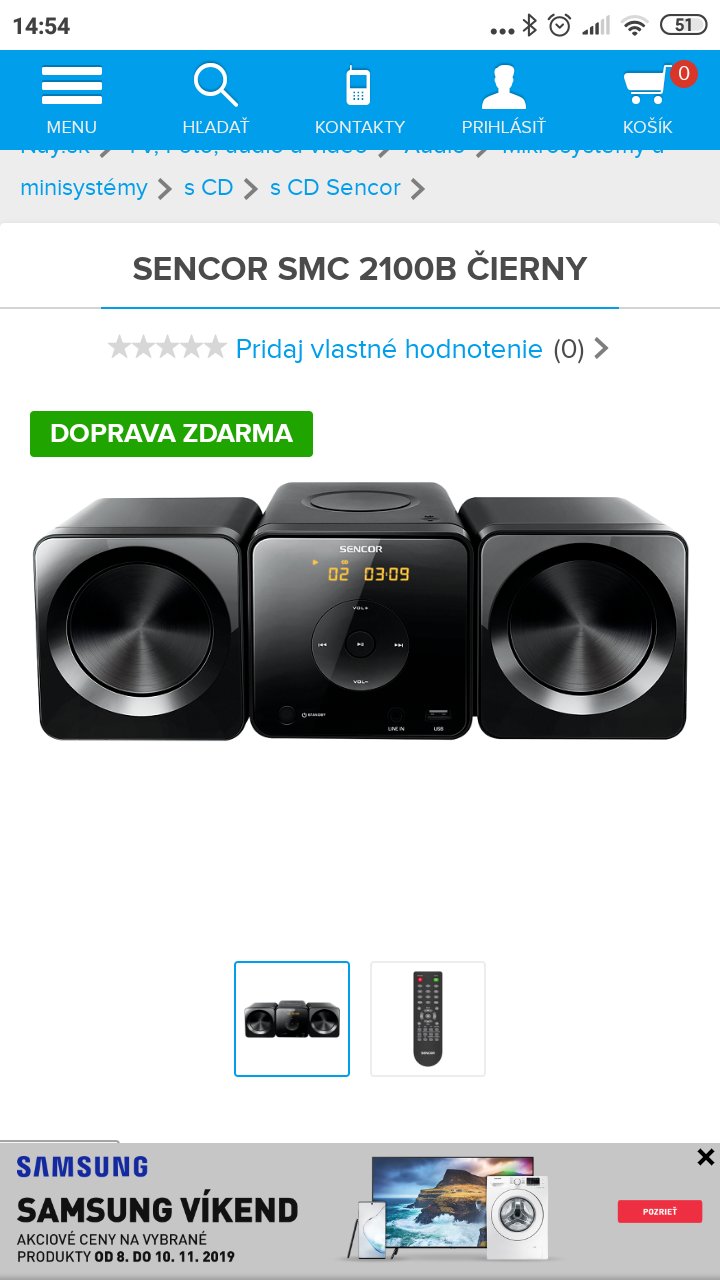Image resolution: width=720 pixels, height=1280 pixels.
Task: Tap POZRIEŤ on the Samsung banner
Action: tap(659, 1211)
